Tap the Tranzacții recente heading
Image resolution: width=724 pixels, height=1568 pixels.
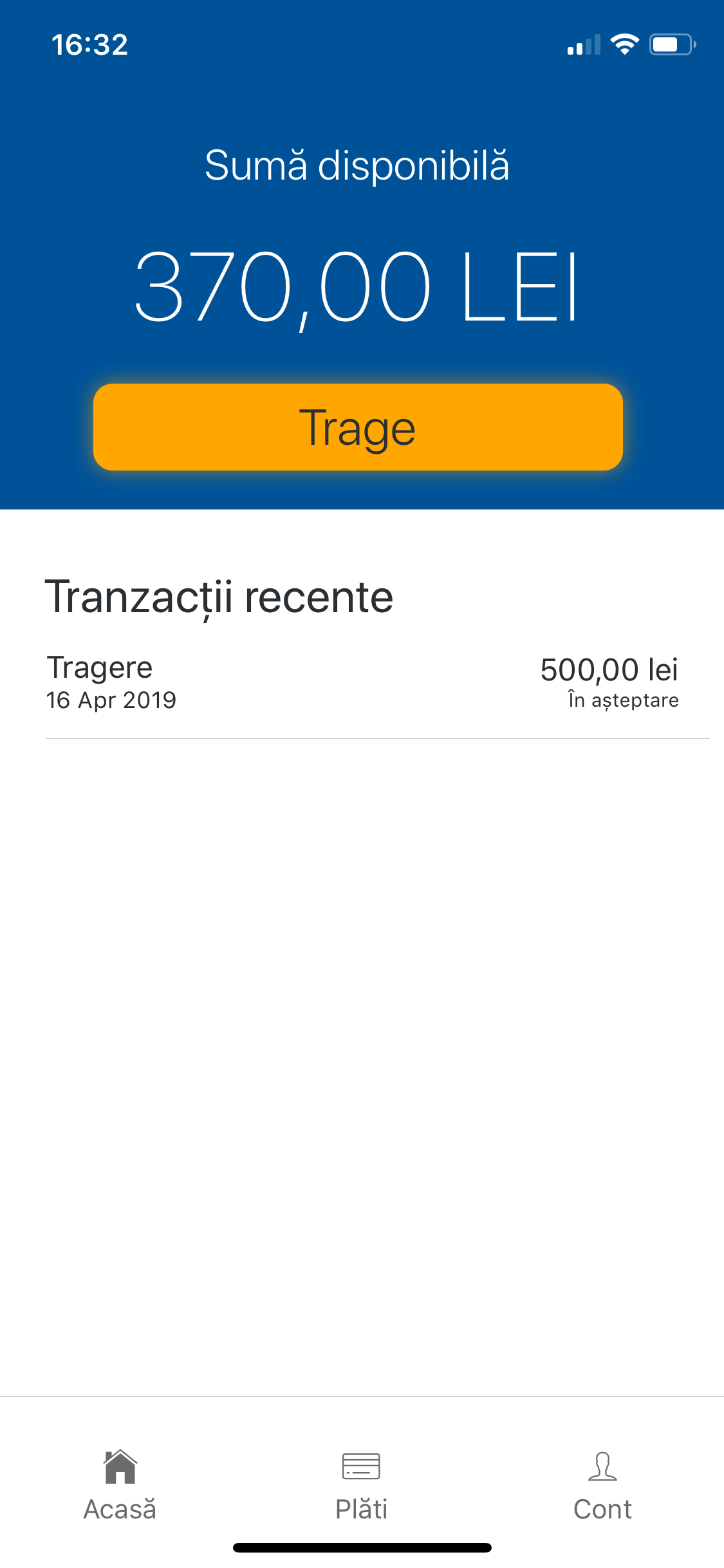point(220,598)
